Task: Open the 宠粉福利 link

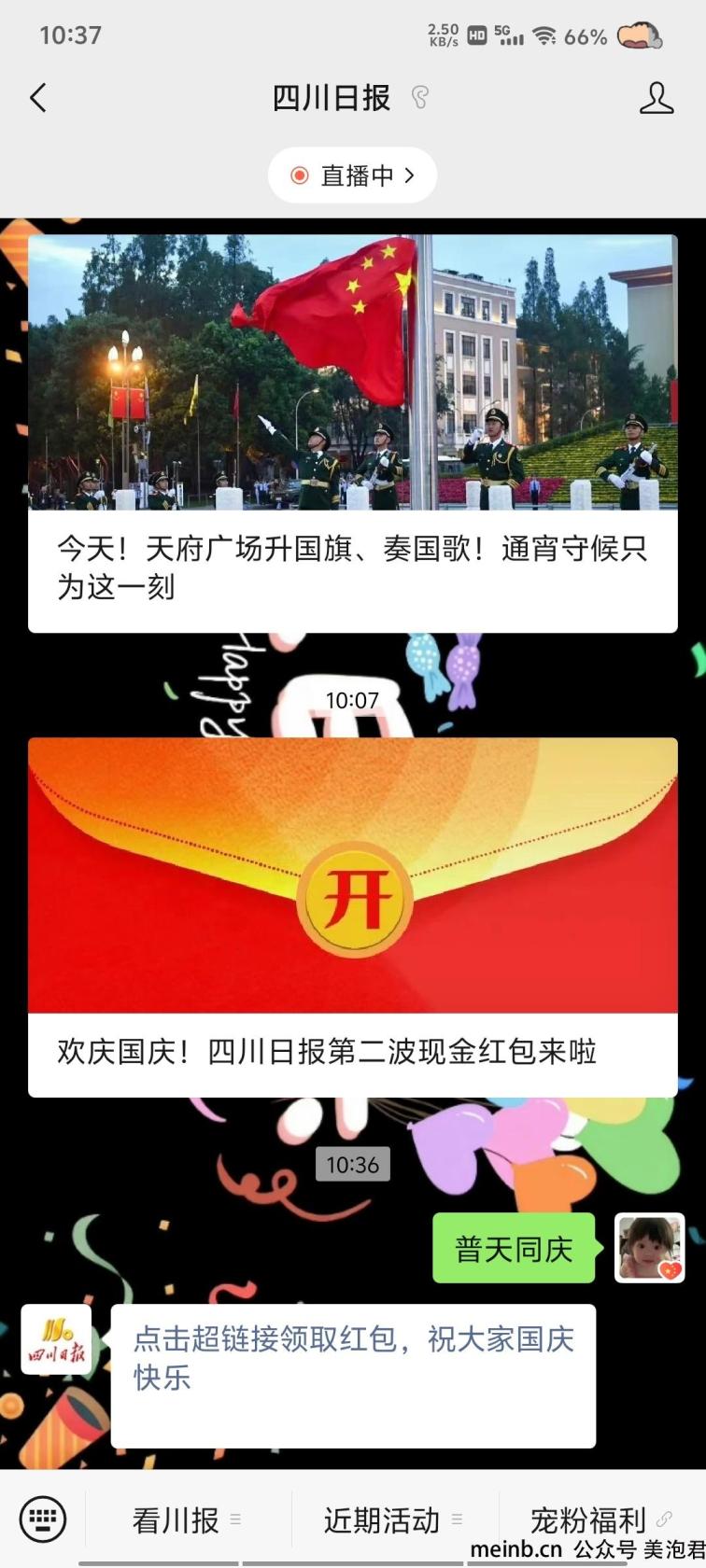Action: click(x=598, y=1520)
